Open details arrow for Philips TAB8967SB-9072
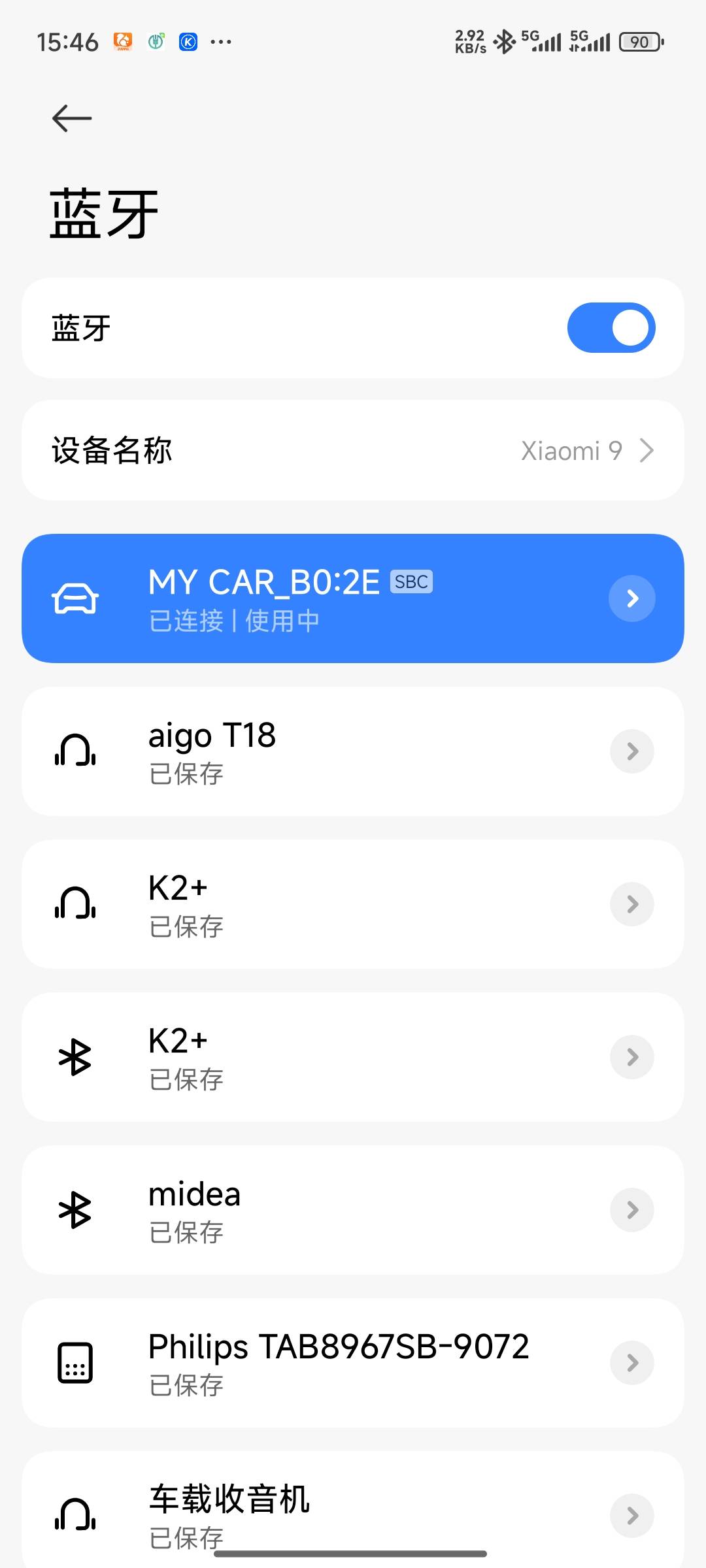The height and width of the screenshot is (1568, 706). [631, 1363]
